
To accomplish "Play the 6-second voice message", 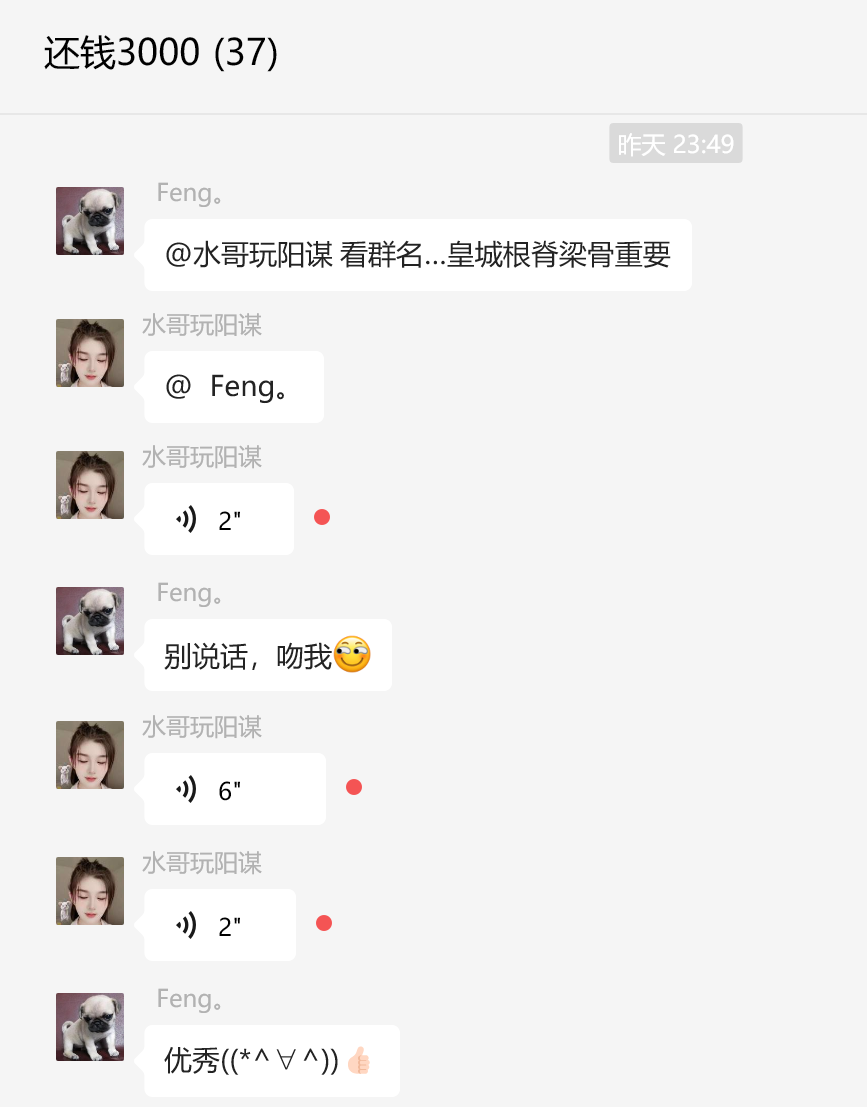I will click(235, 790).
